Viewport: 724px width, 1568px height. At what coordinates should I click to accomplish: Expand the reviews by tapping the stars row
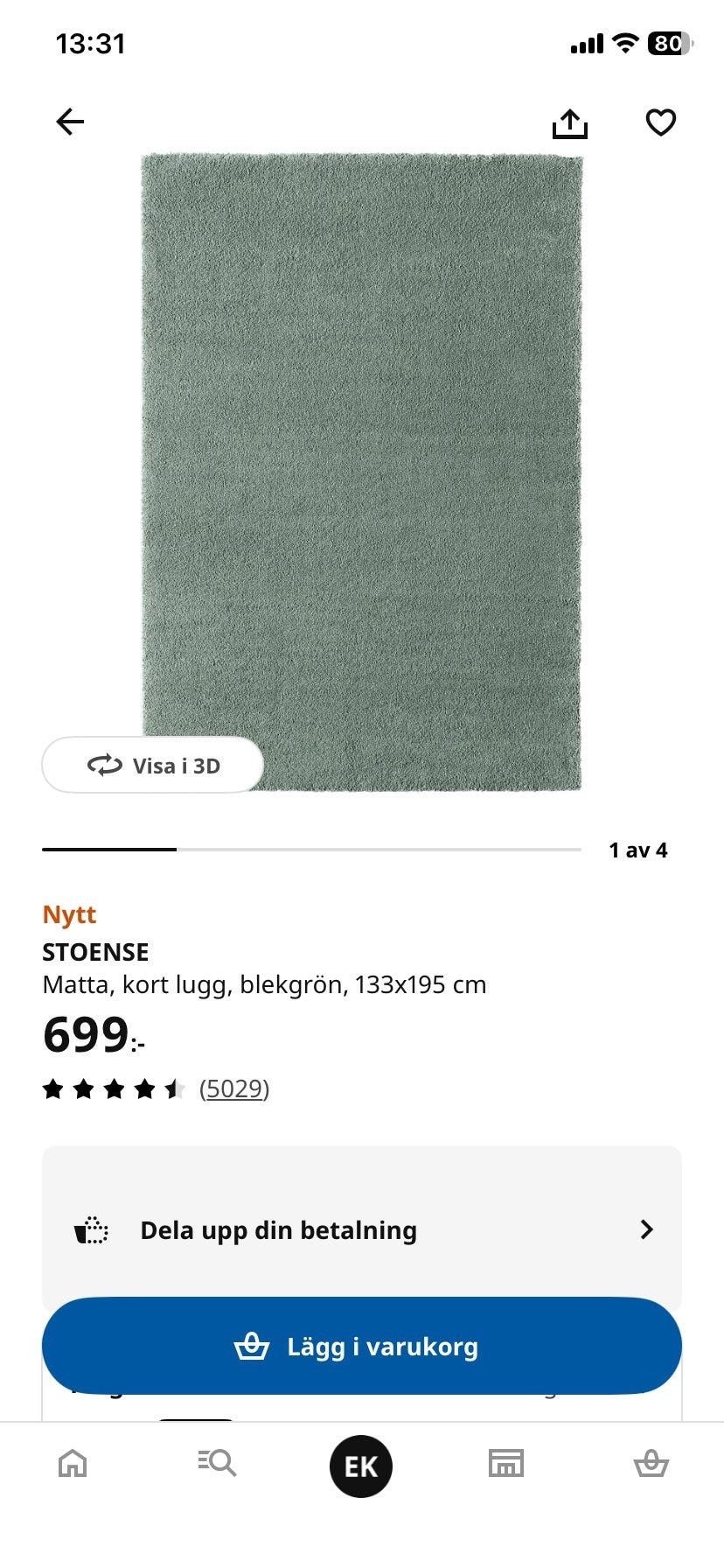(x=114, y=1089)
